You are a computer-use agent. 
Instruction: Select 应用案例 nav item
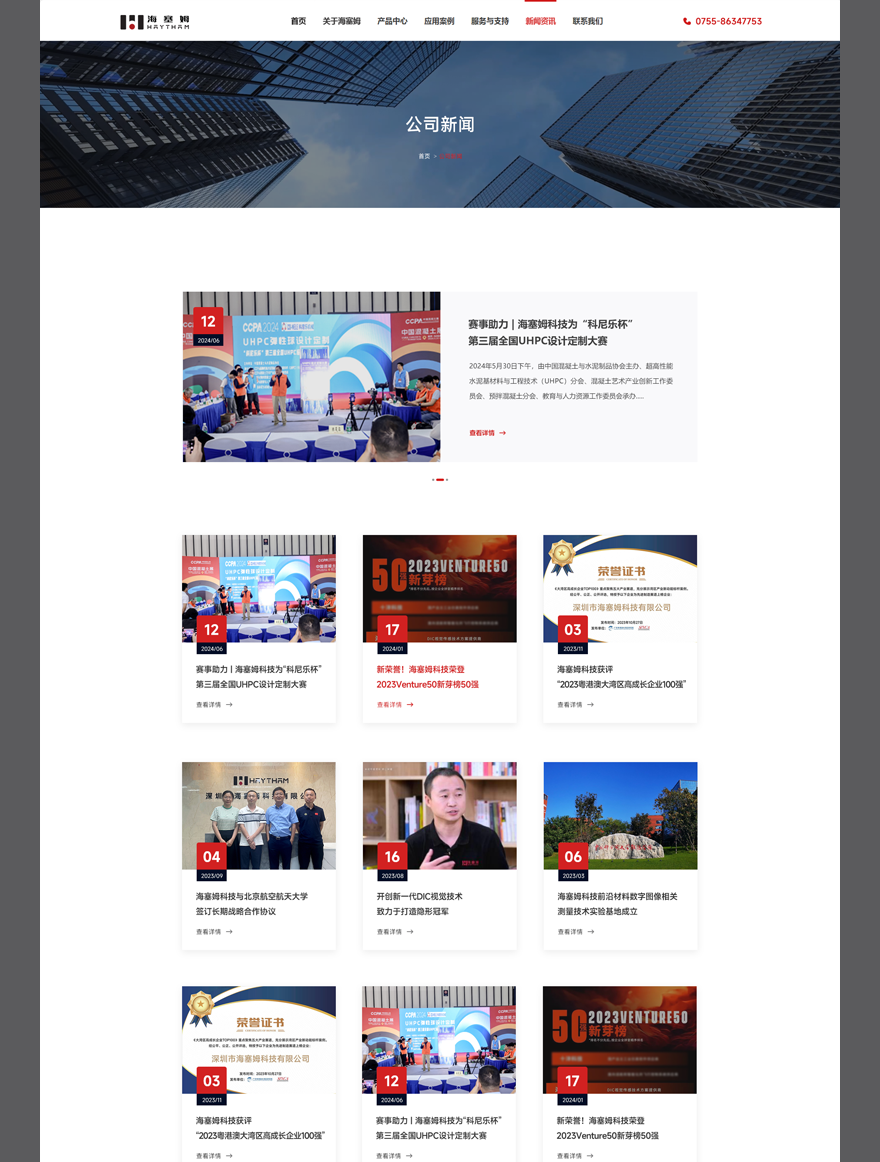(x=439, y=21)
